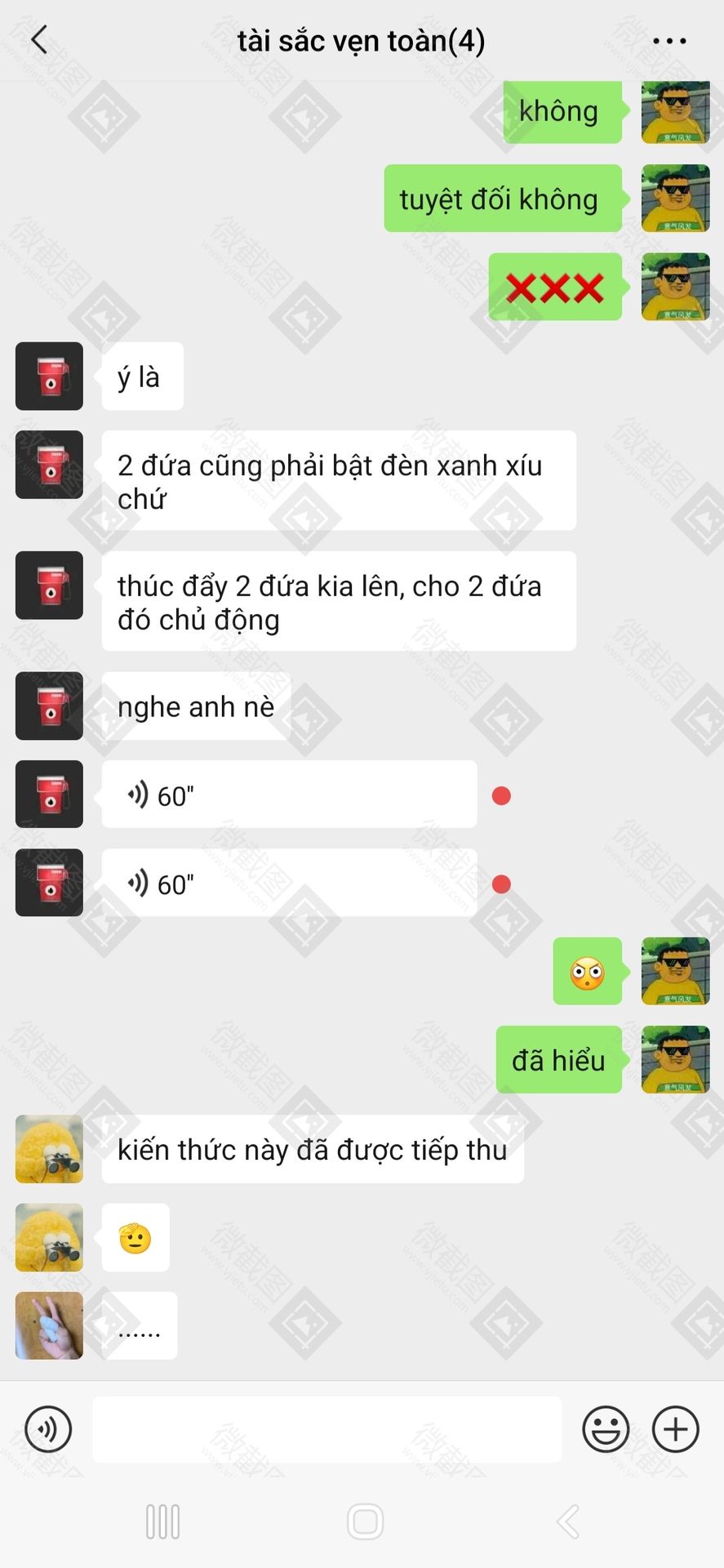Open the hand photo avatar profile
The width and height of the screenshot is (724, 1568).
(49, 1325)
